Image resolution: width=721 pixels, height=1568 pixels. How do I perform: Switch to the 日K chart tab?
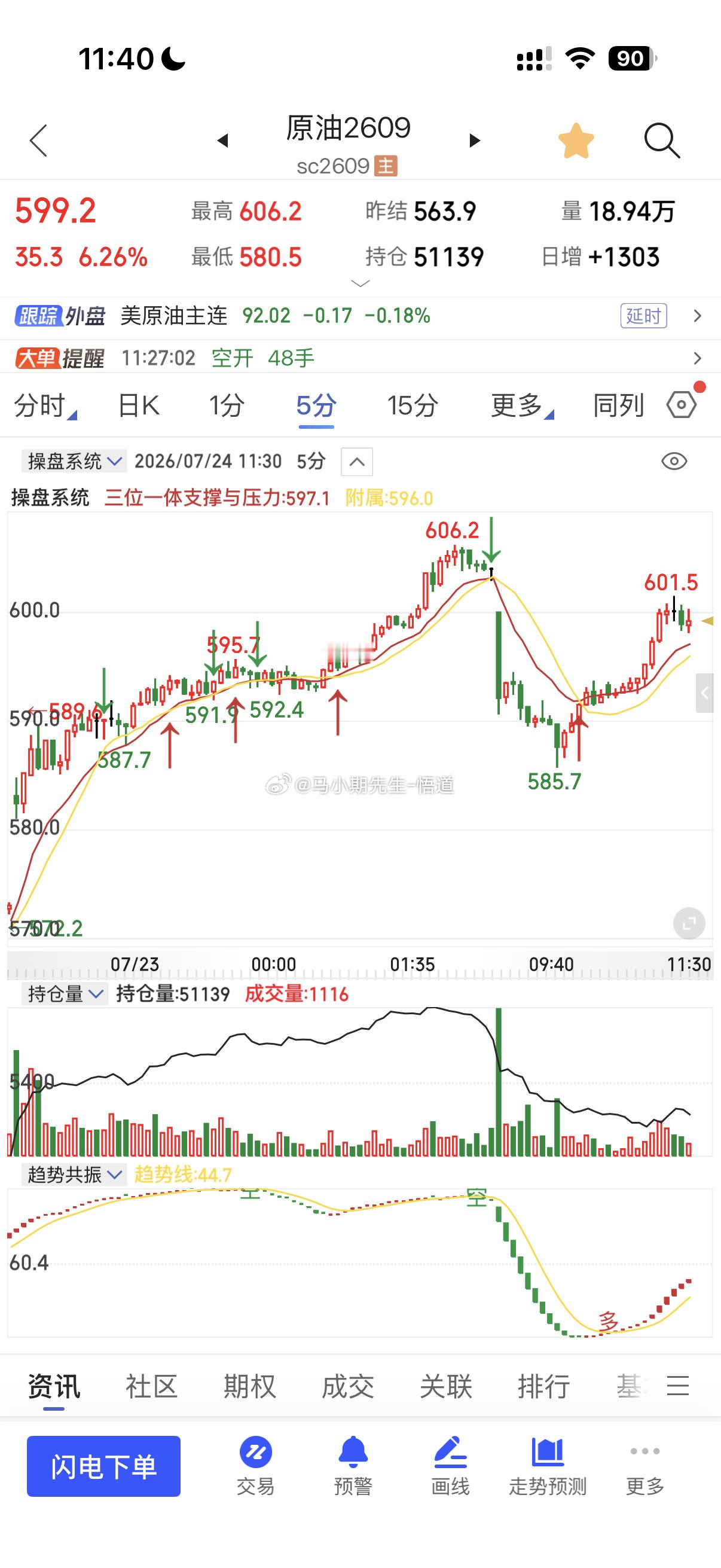coord(139,405)
